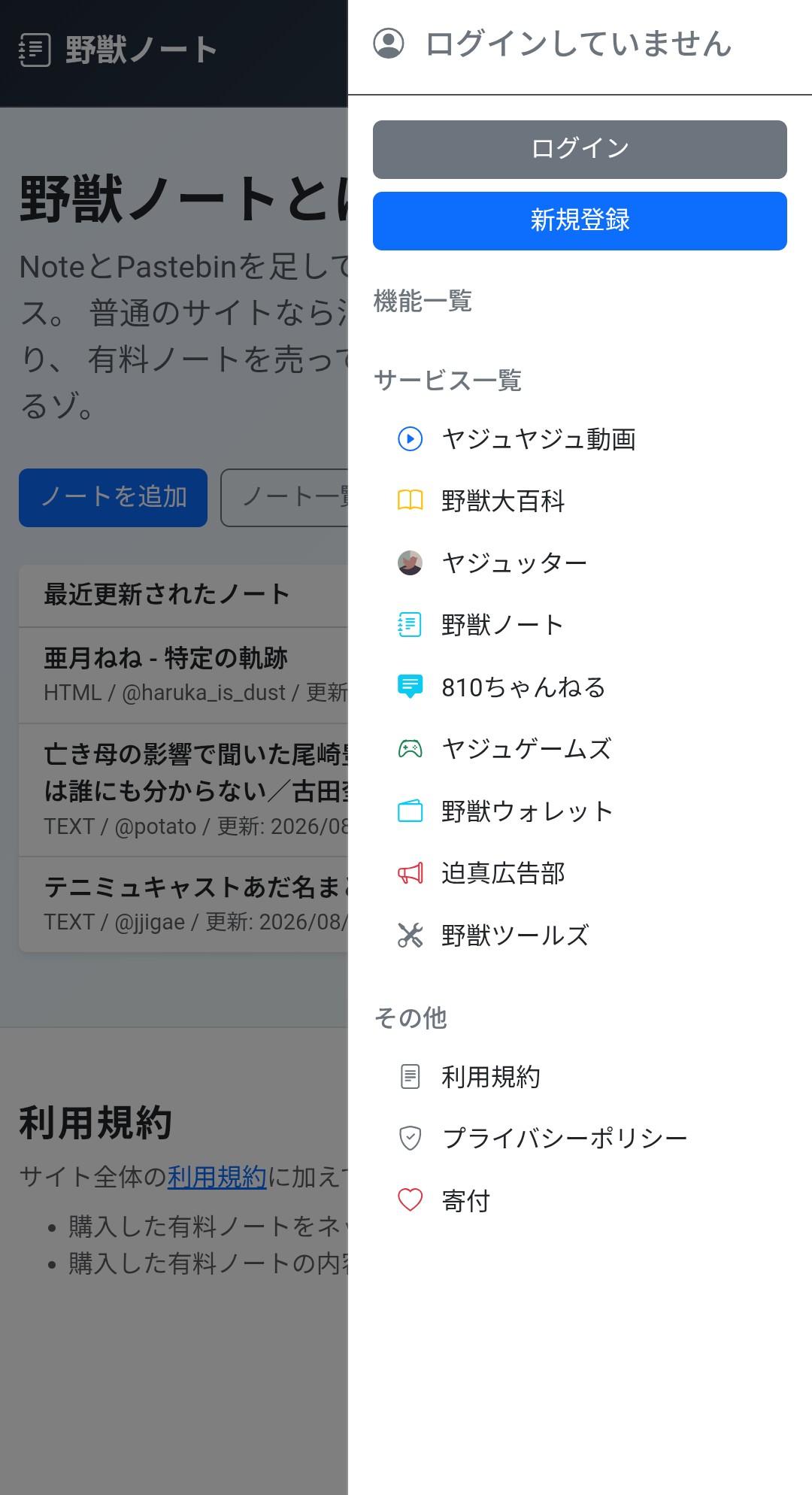Open 野獣ウォレット
The height and width of the screenshot is (1495, 812).
tap(580, 811)
